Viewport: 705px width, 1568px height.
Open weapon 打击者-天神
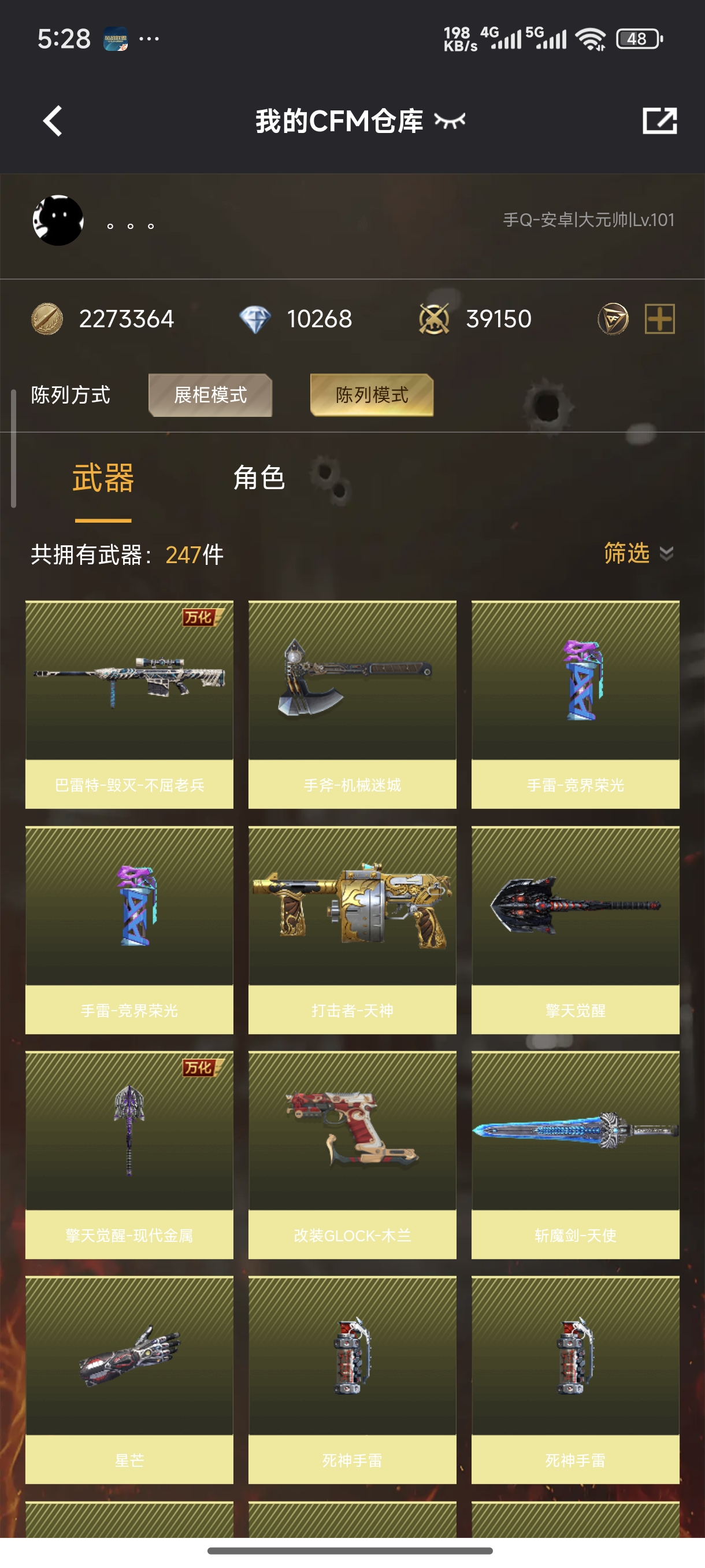point(352,930)
